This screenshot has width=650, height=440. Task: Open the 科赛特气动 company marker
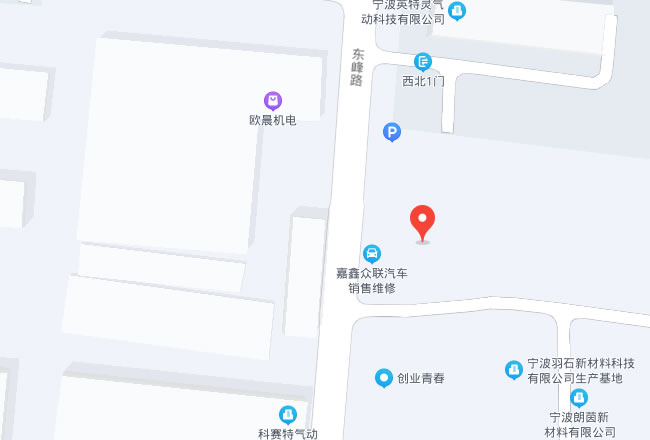[288, 414]
